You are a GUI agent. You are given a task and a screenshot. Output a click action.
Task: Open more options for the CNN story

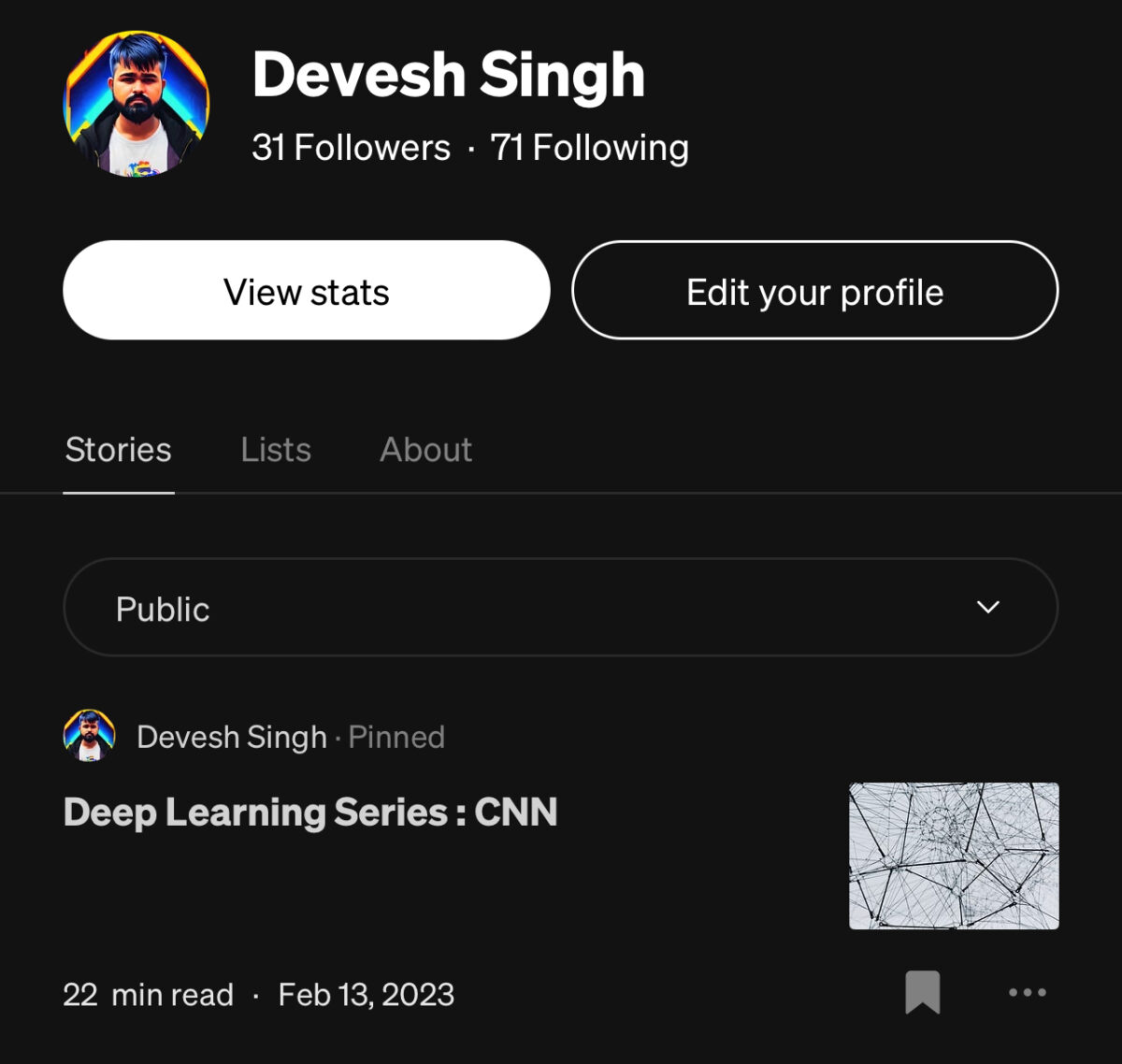click(1027, 992)
